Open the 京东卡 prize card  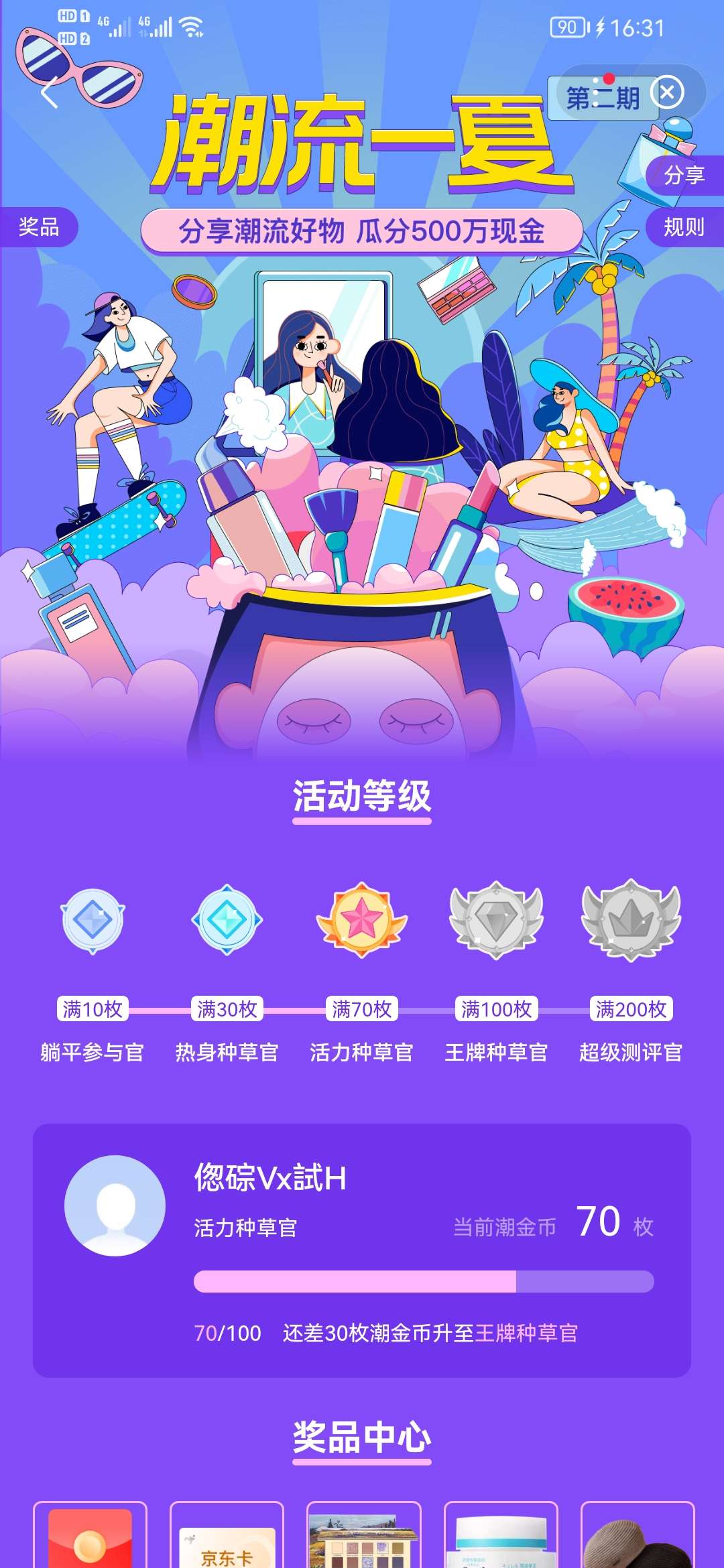(227, 1537)
